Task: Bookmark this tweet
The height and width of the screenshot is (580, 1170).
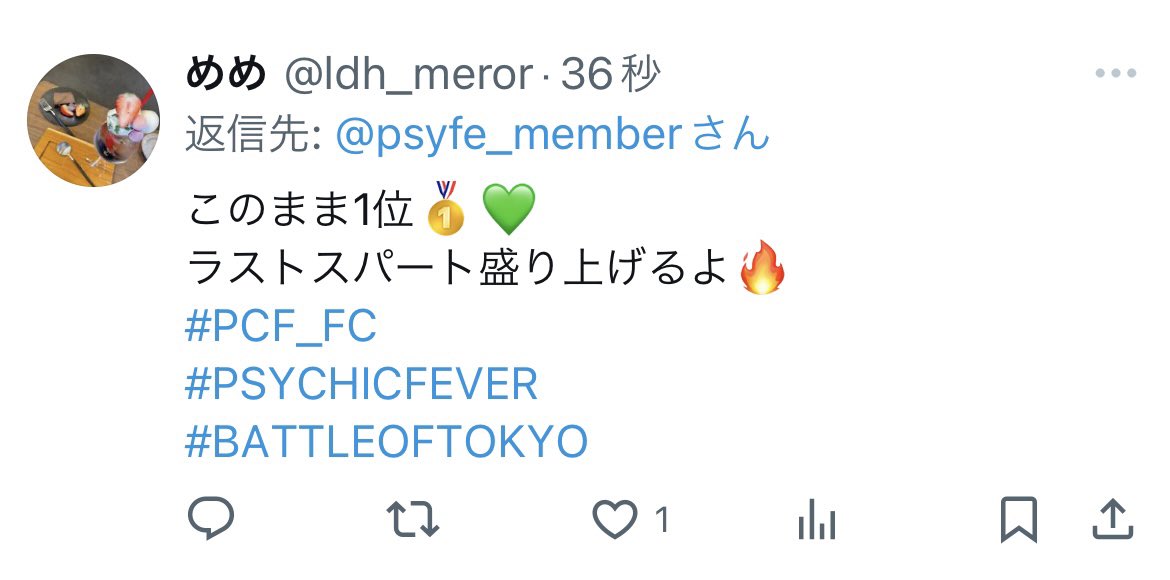Action: 1018,520
